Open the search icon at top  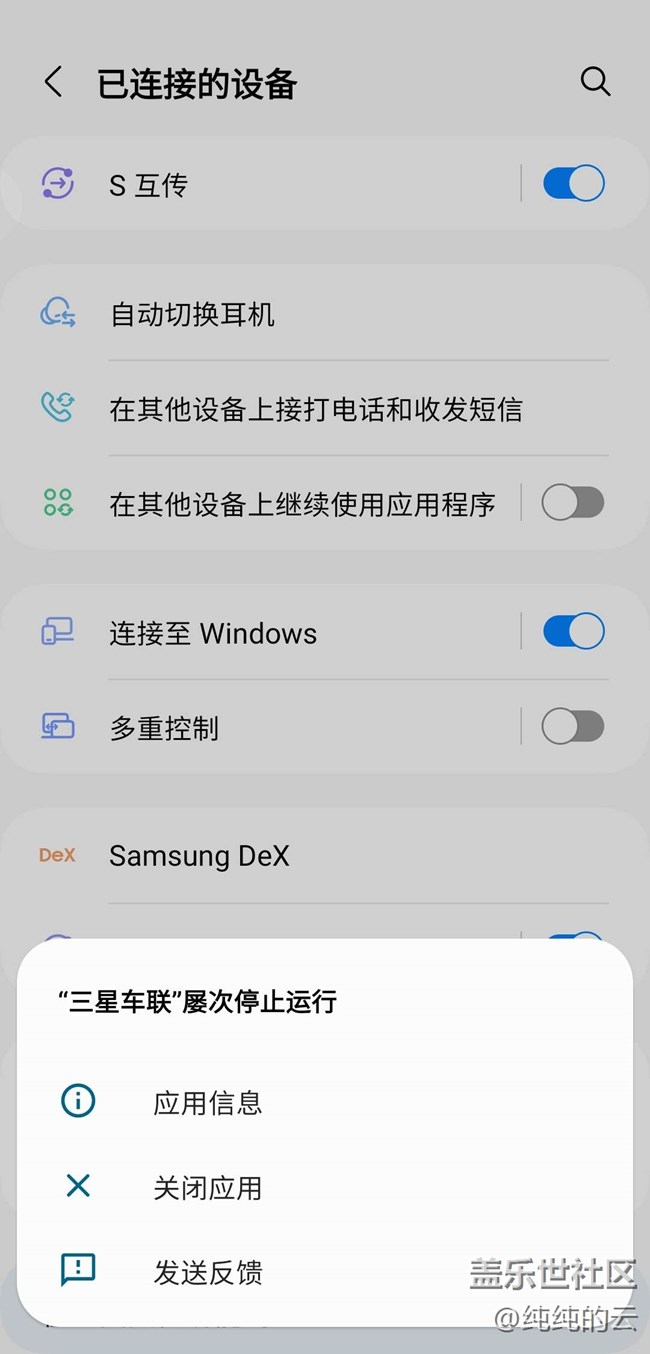click(595, 82)
